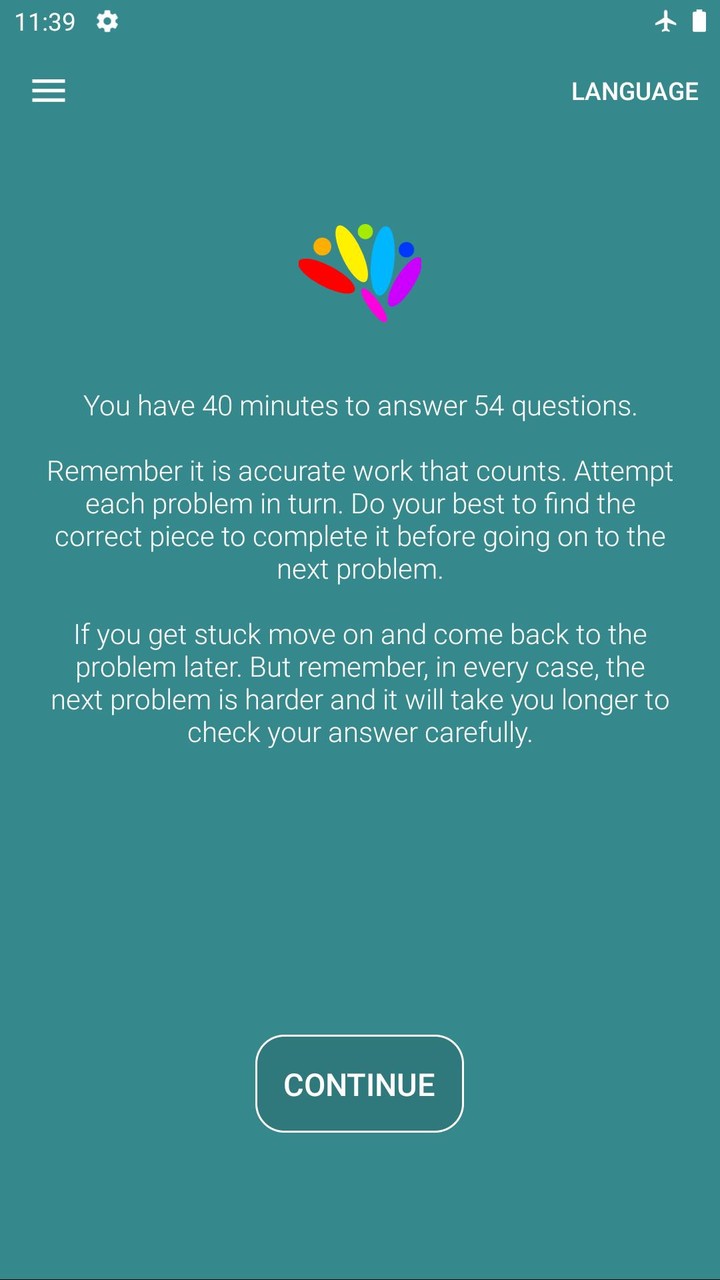Tap the blue dot on the logo

click(x=405, y=250)
